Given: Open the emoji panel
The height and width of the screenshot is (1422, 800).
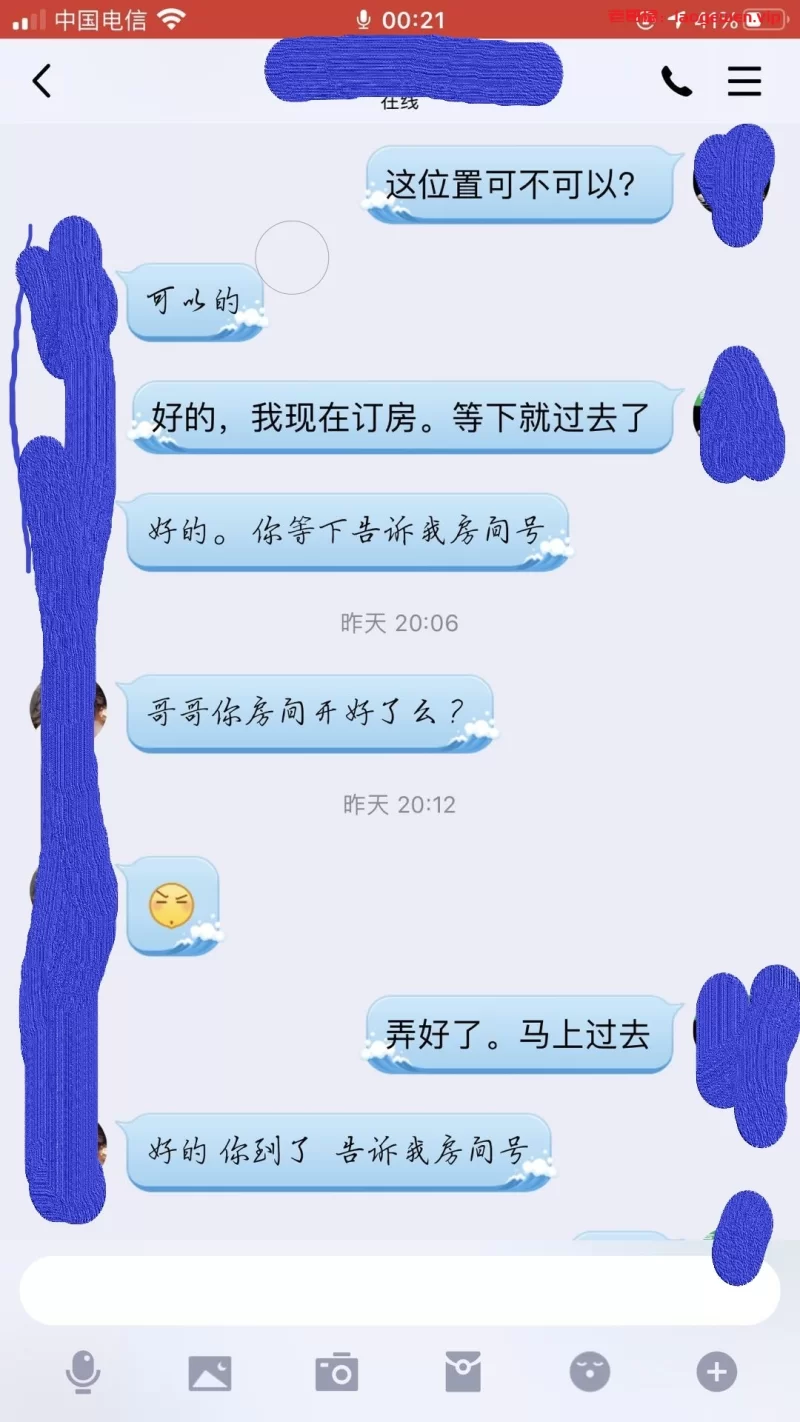Looking at the screenshot, I should (x=590, y=1372).
